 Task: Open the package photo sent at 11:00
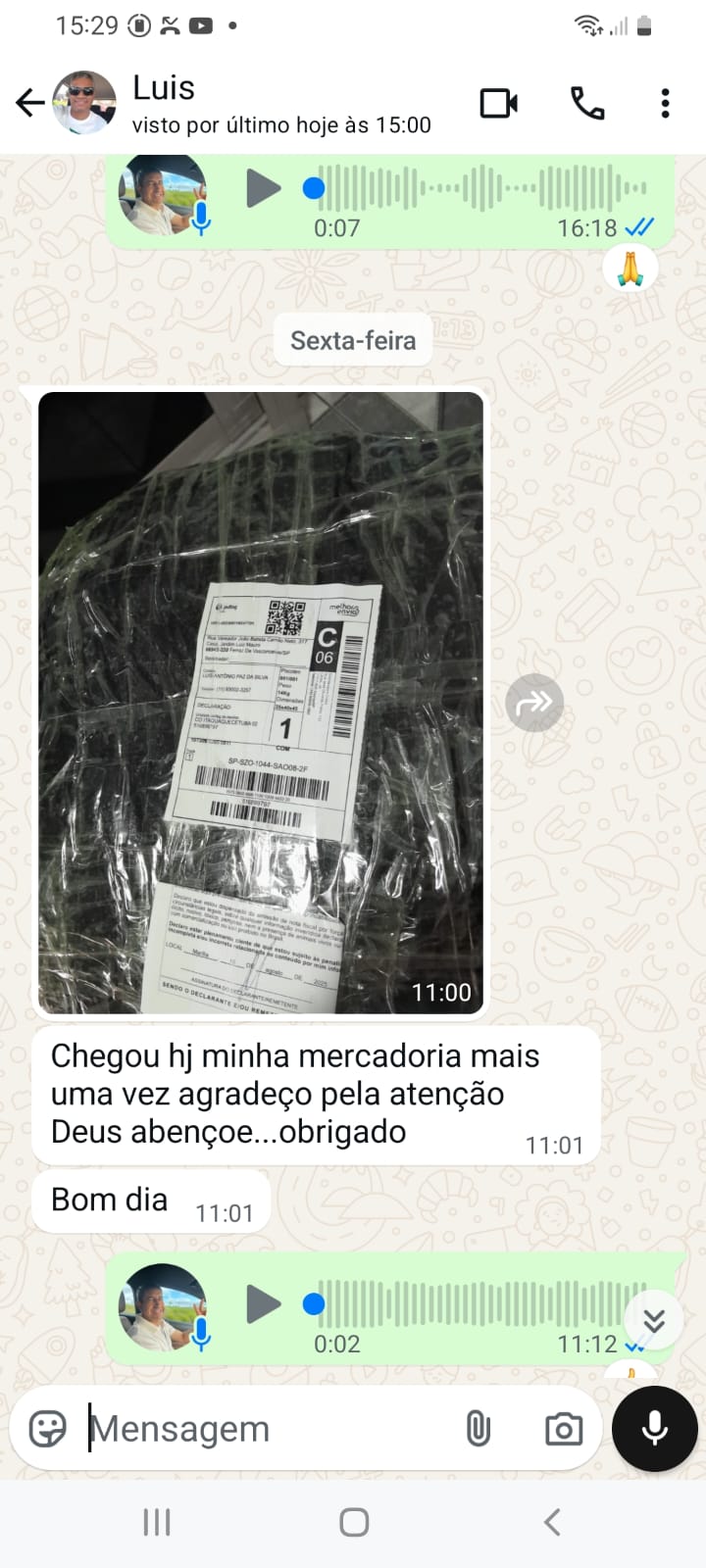pos(261,702)
